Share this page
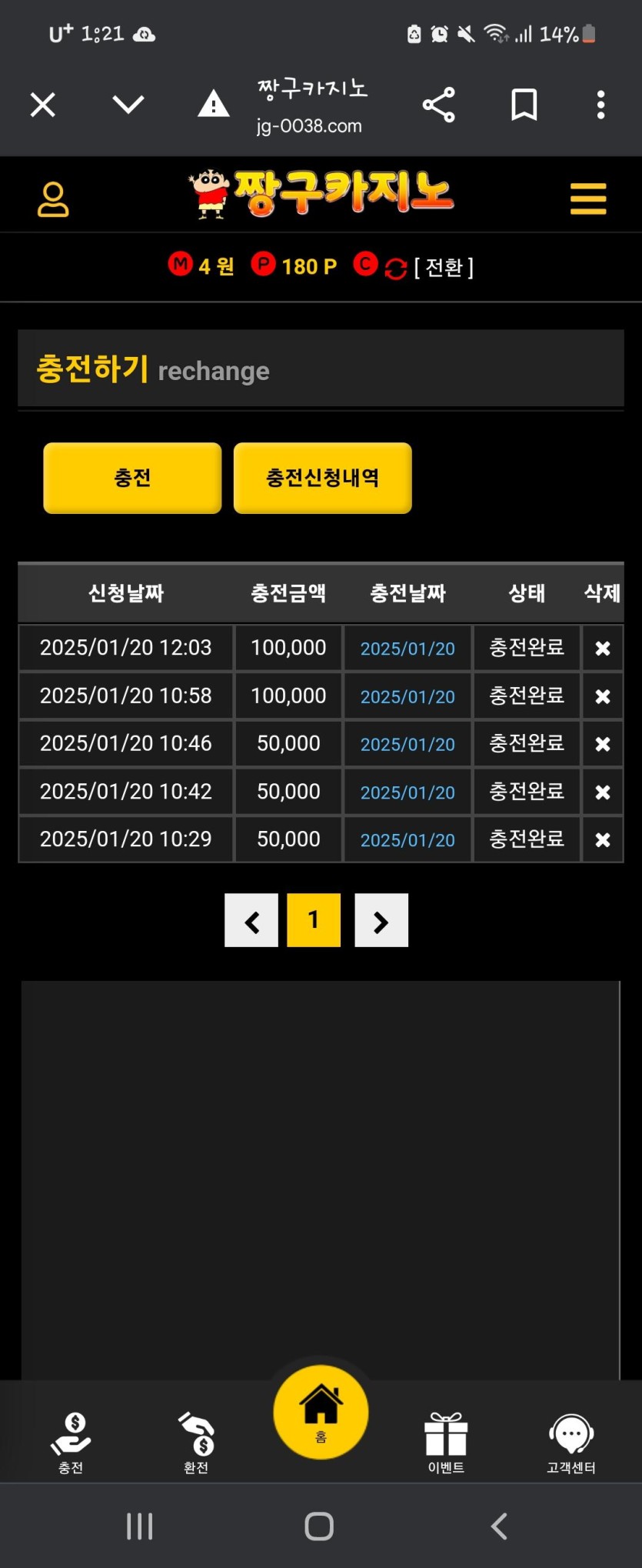642x1568 pixels. click(x=439, y=105)
